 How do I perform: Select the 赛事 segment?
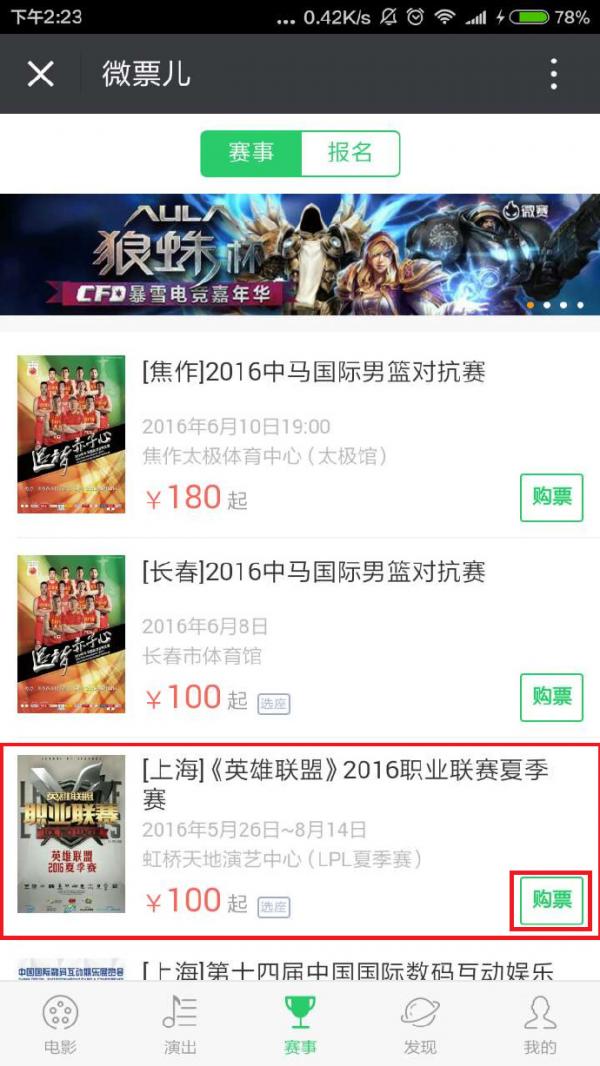251,153
